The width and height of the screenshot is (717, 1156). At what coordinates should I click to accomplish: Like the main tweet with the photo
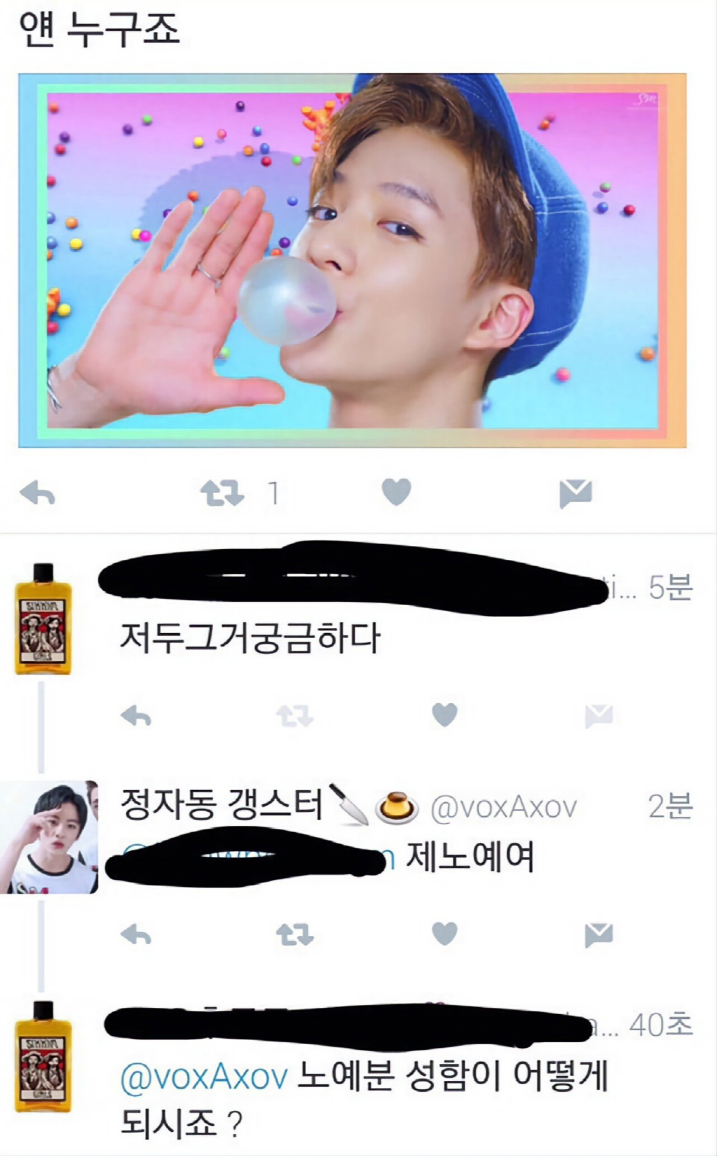pyautogui.click(x=396, y=492)
